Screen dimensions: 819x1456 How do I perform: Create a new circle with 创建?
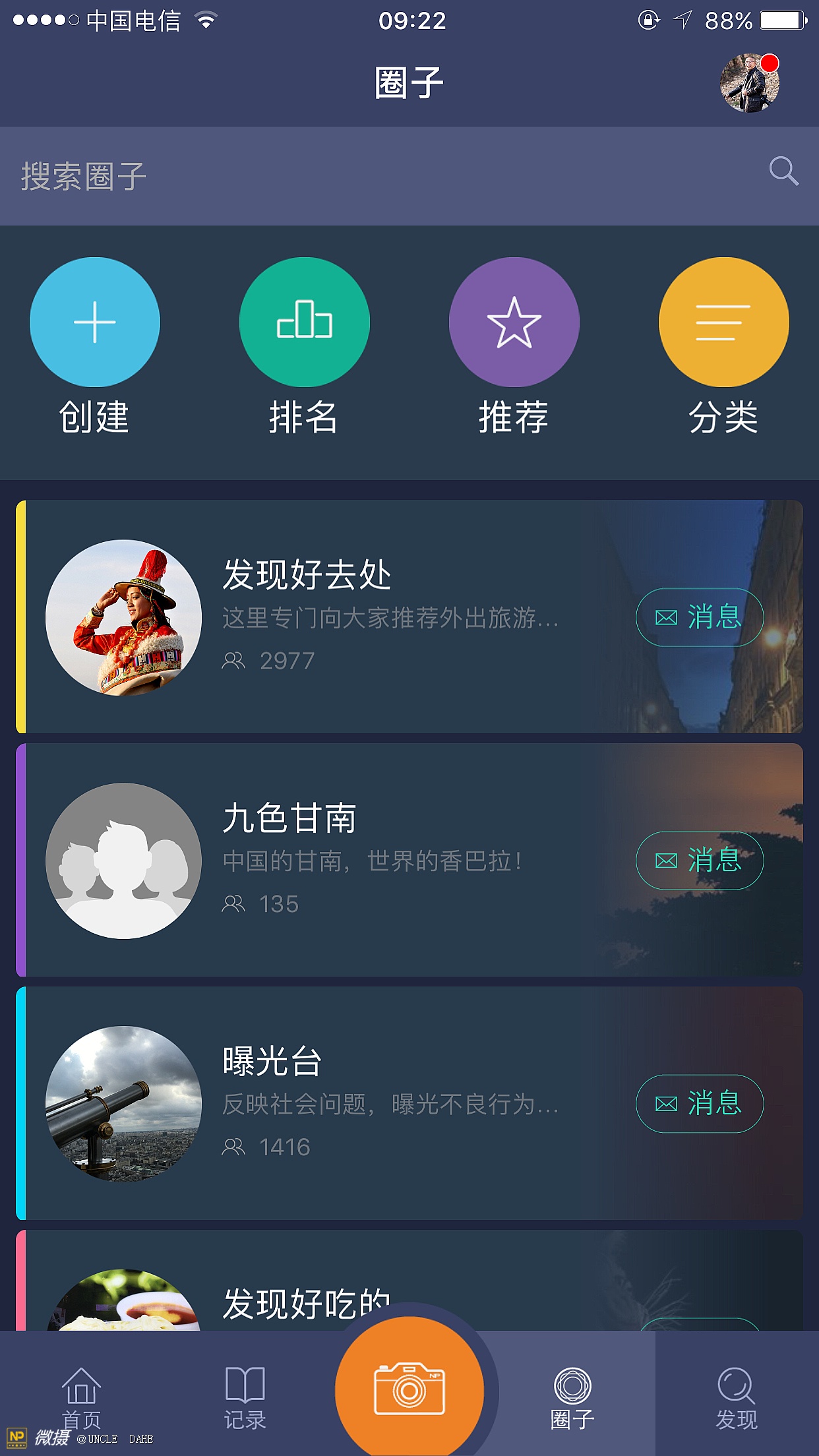95,322
